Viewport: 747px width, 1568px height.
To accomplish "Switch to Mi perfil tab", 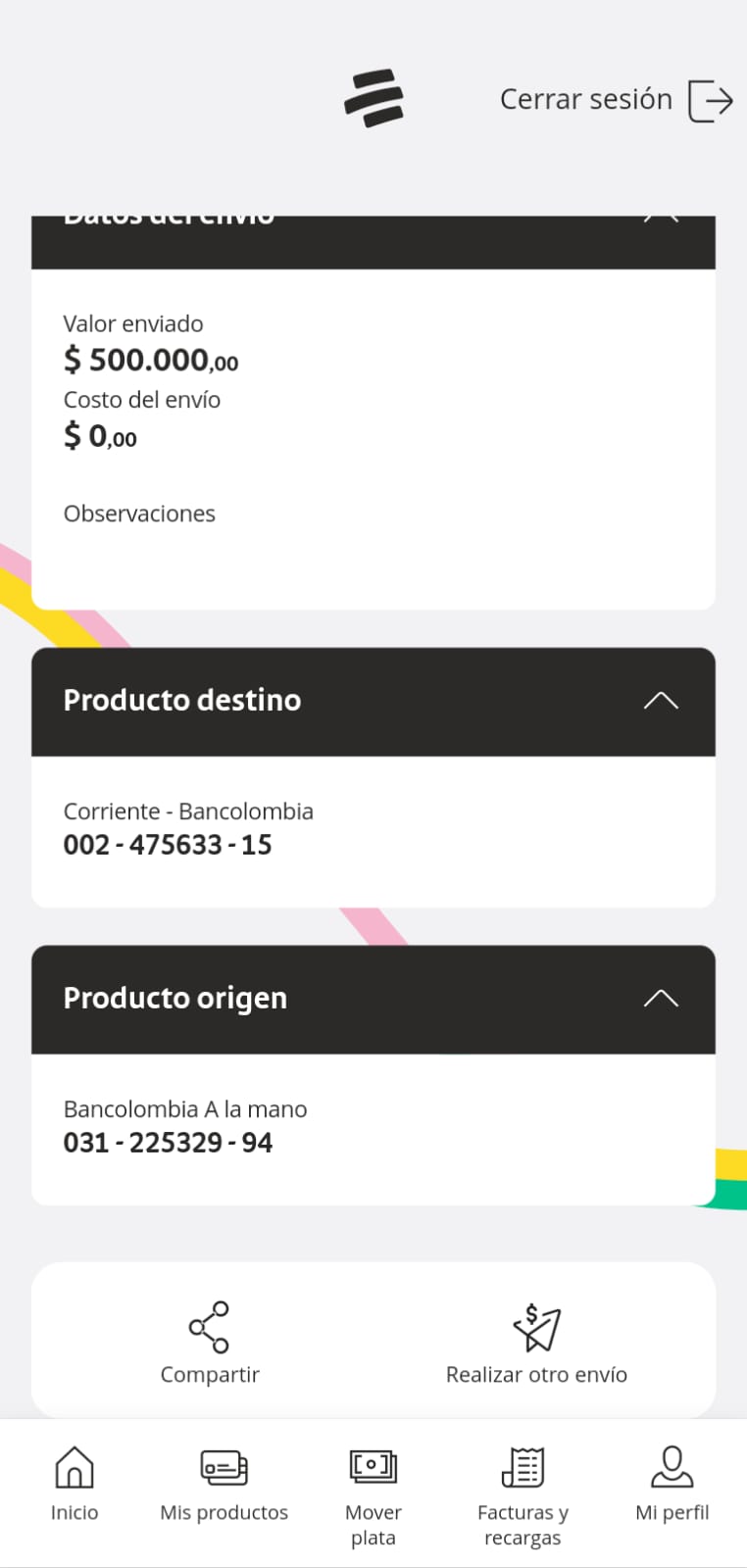I will click(672, 1485).
